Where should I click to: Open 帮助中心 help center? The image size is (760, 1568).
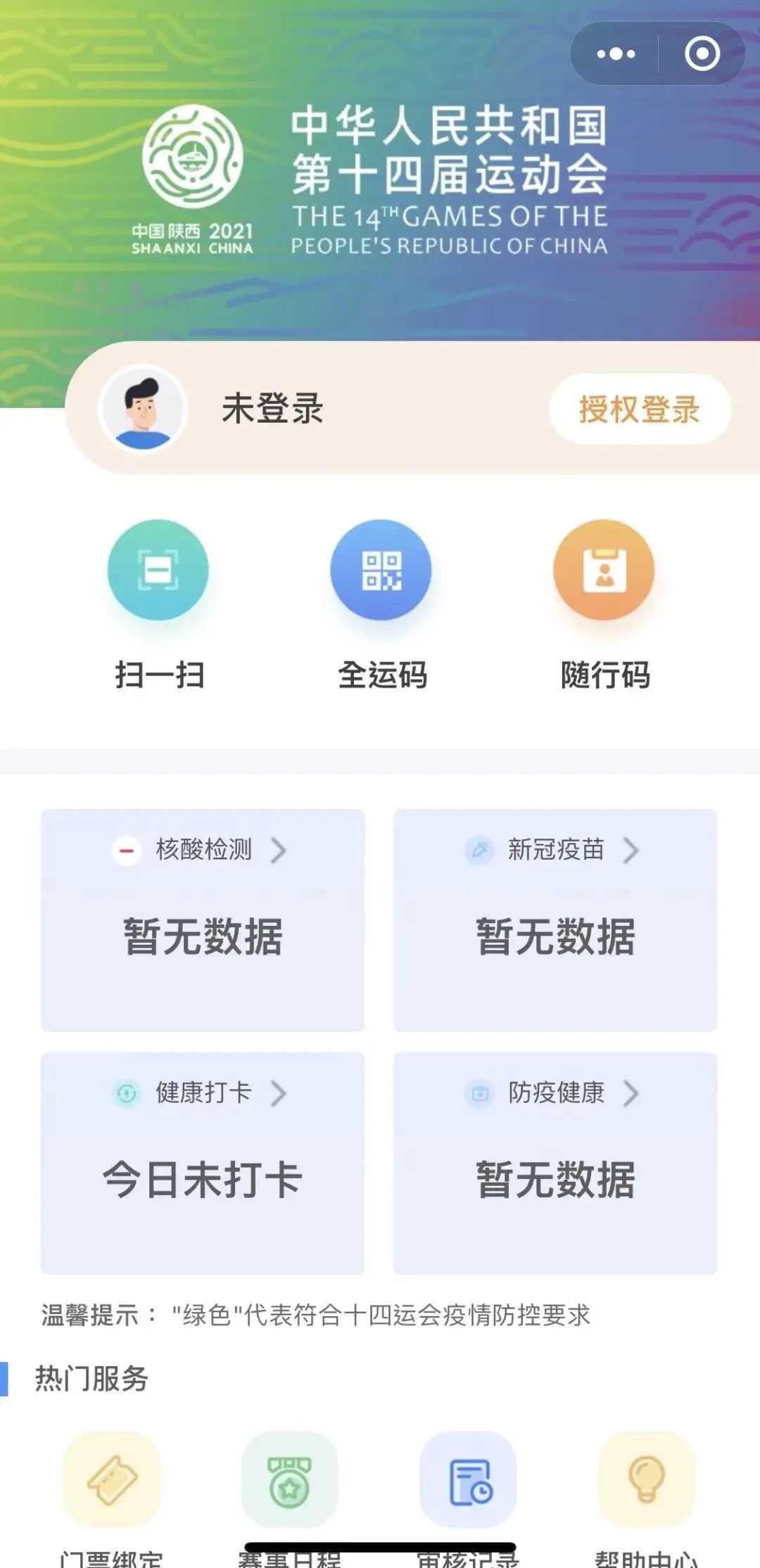646,1479
